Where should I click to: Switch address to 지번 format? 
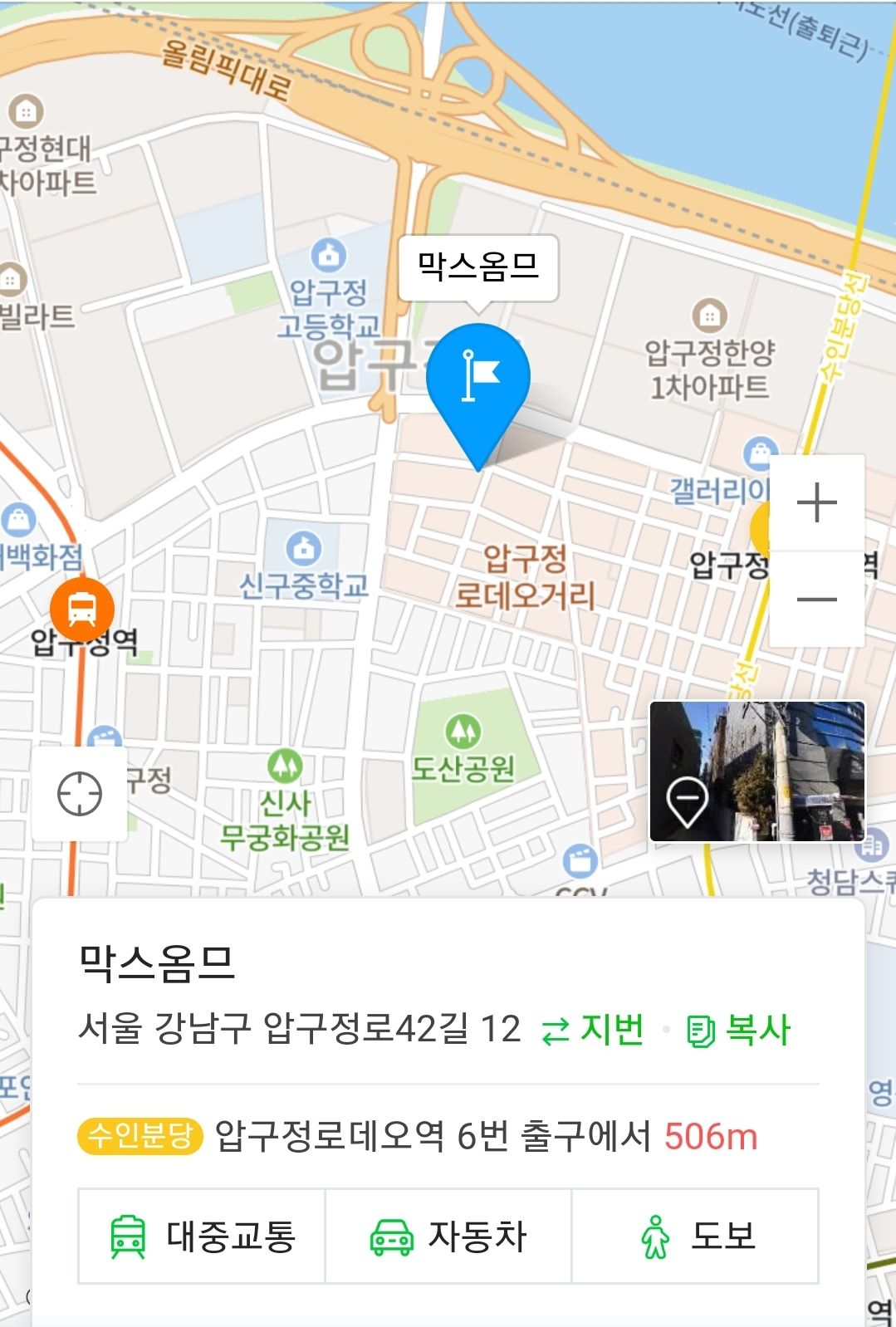point(593,1030)
